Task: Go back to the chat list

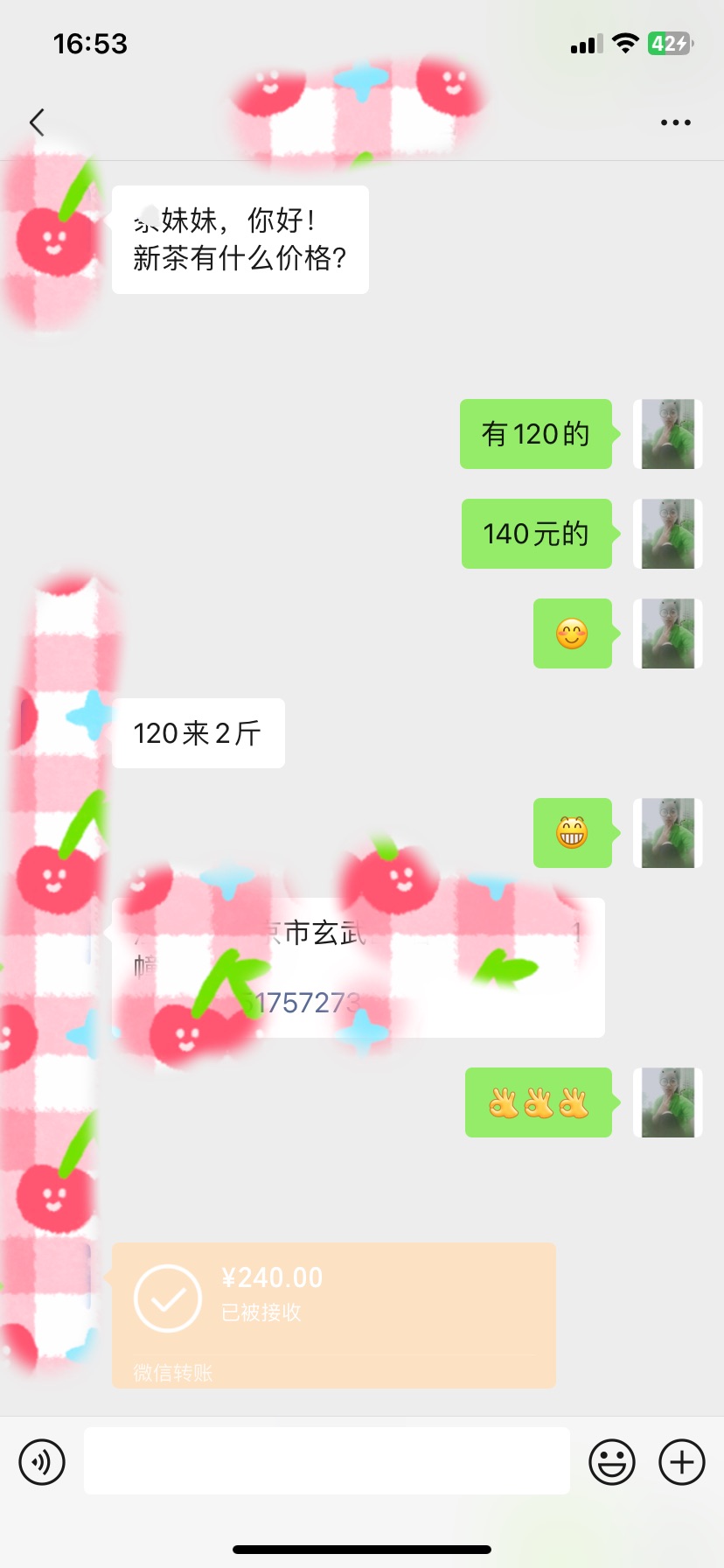Action: [x=37, y=122]
